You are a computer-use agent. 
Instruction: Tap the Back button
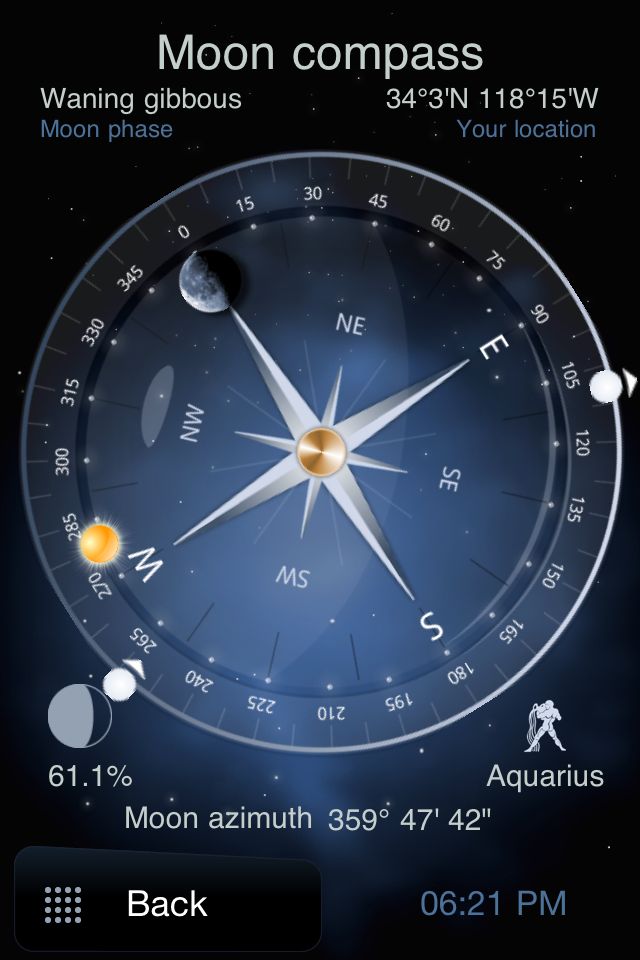(x=166, y=903)
